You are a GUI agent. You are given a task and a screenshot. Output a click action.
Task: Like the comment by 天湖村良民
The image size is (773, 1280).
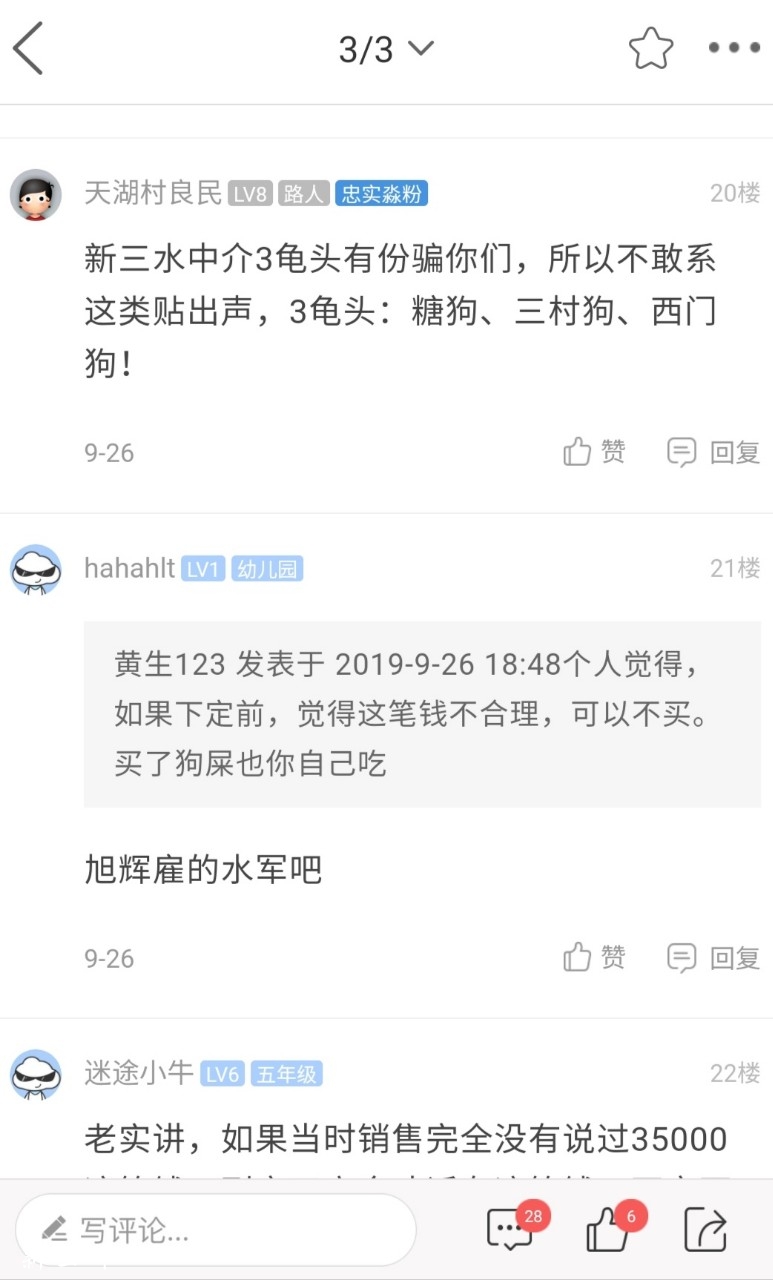[x=594, y=452]
